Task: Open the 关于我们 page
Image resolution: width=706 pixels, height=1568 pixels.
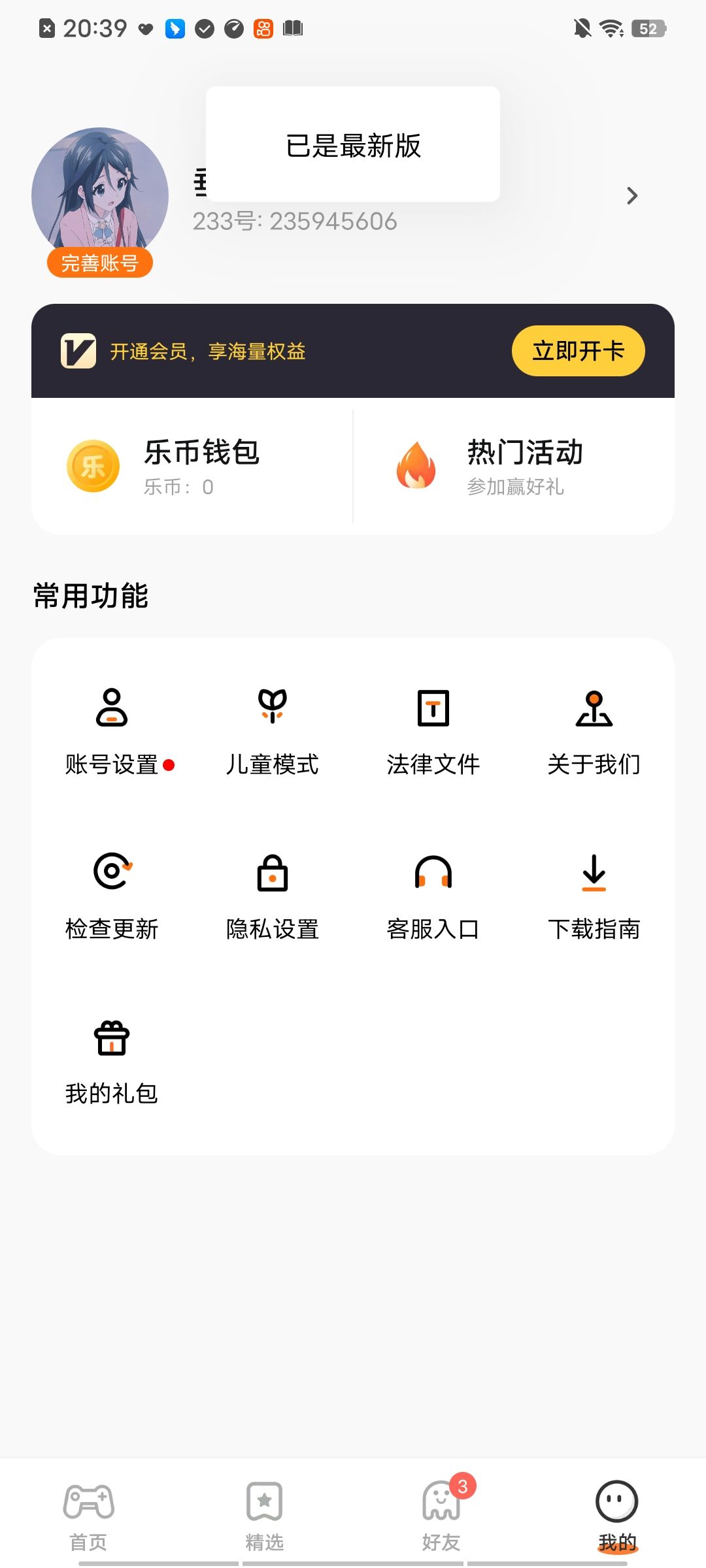Action: coord(594,732)
